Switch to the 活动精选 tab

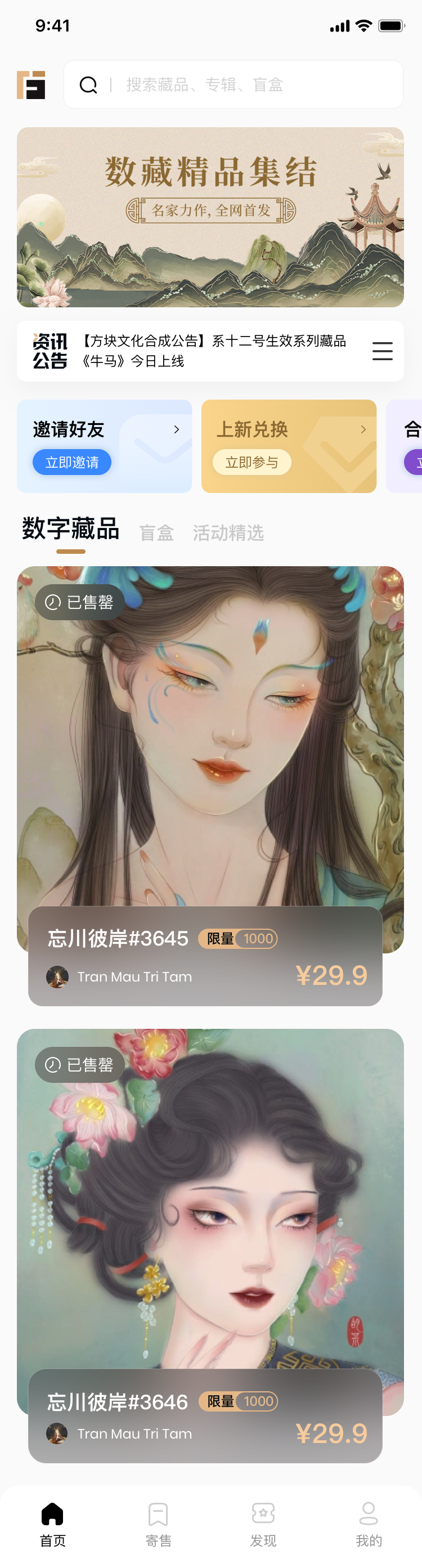click(228, 533)
